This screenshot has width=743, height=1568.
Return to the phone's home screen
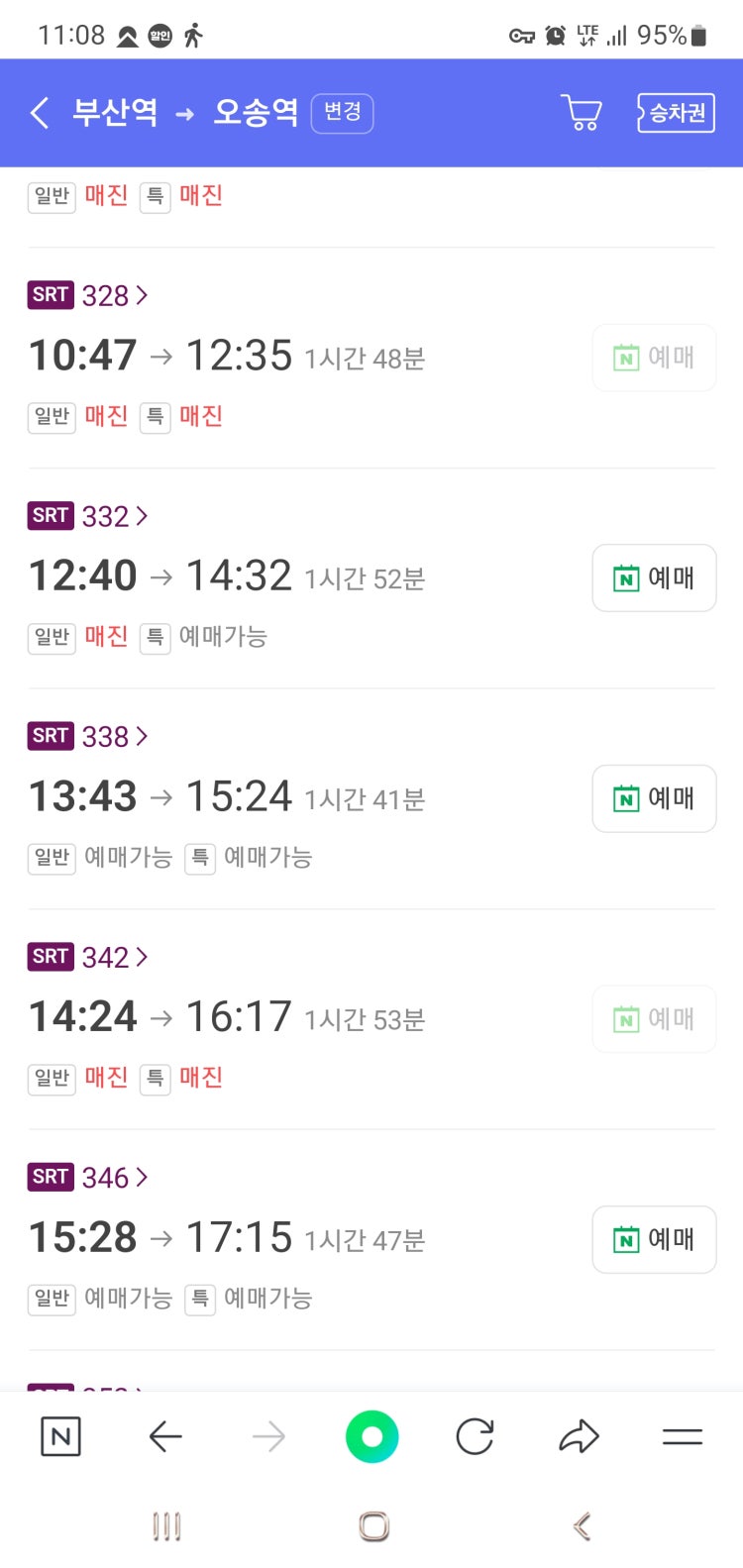click(372, 1526)
